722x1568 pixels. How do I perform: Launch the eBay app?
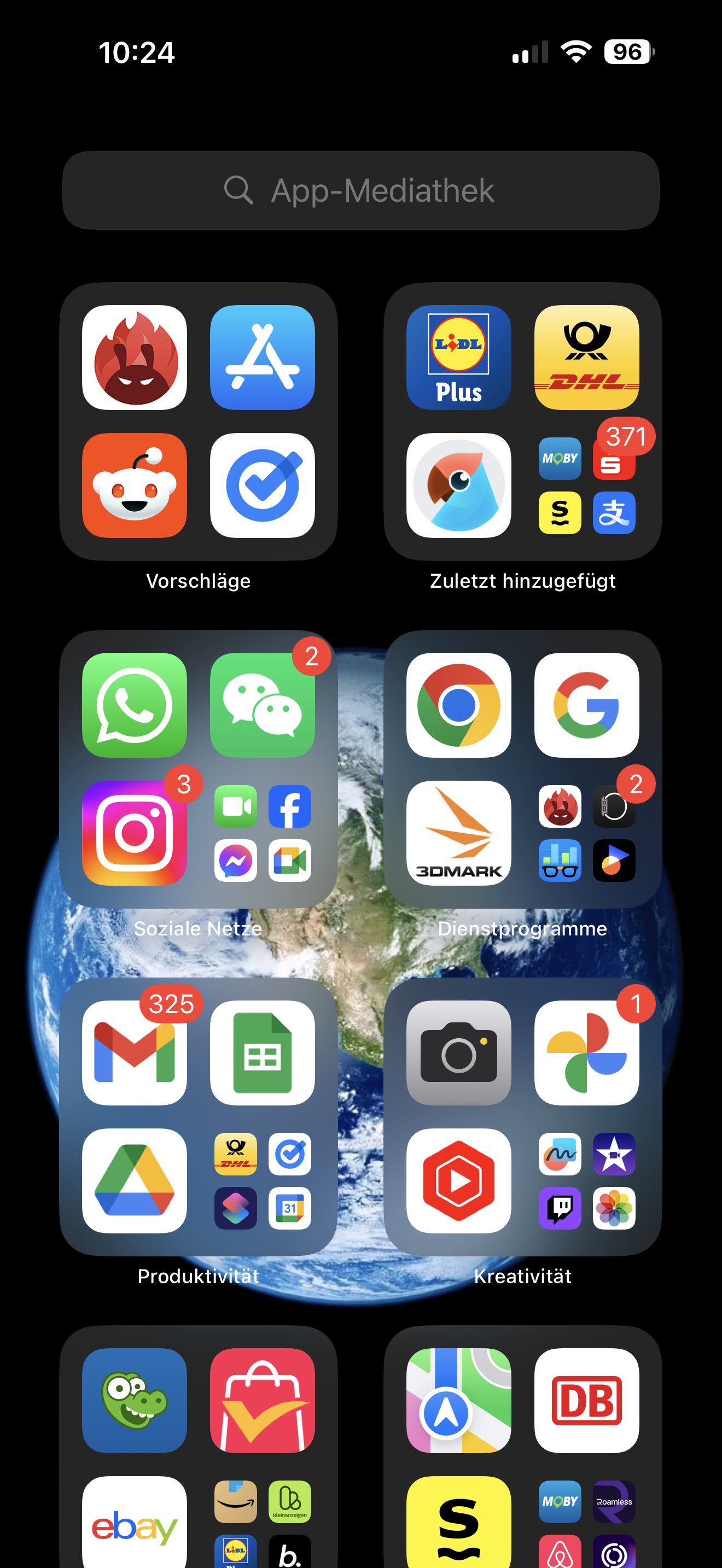click(135, 1522)
